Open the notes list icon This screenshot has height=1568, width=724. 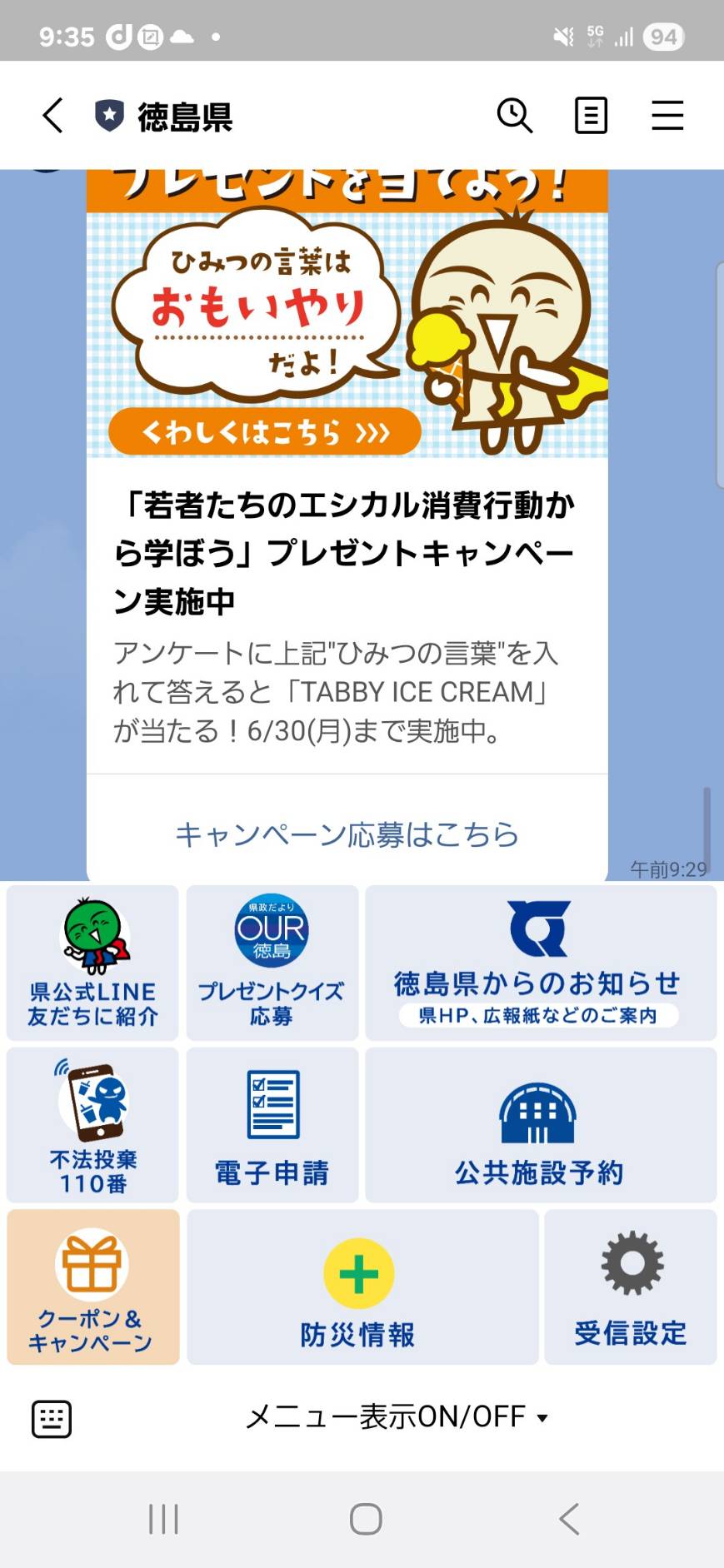591,115
